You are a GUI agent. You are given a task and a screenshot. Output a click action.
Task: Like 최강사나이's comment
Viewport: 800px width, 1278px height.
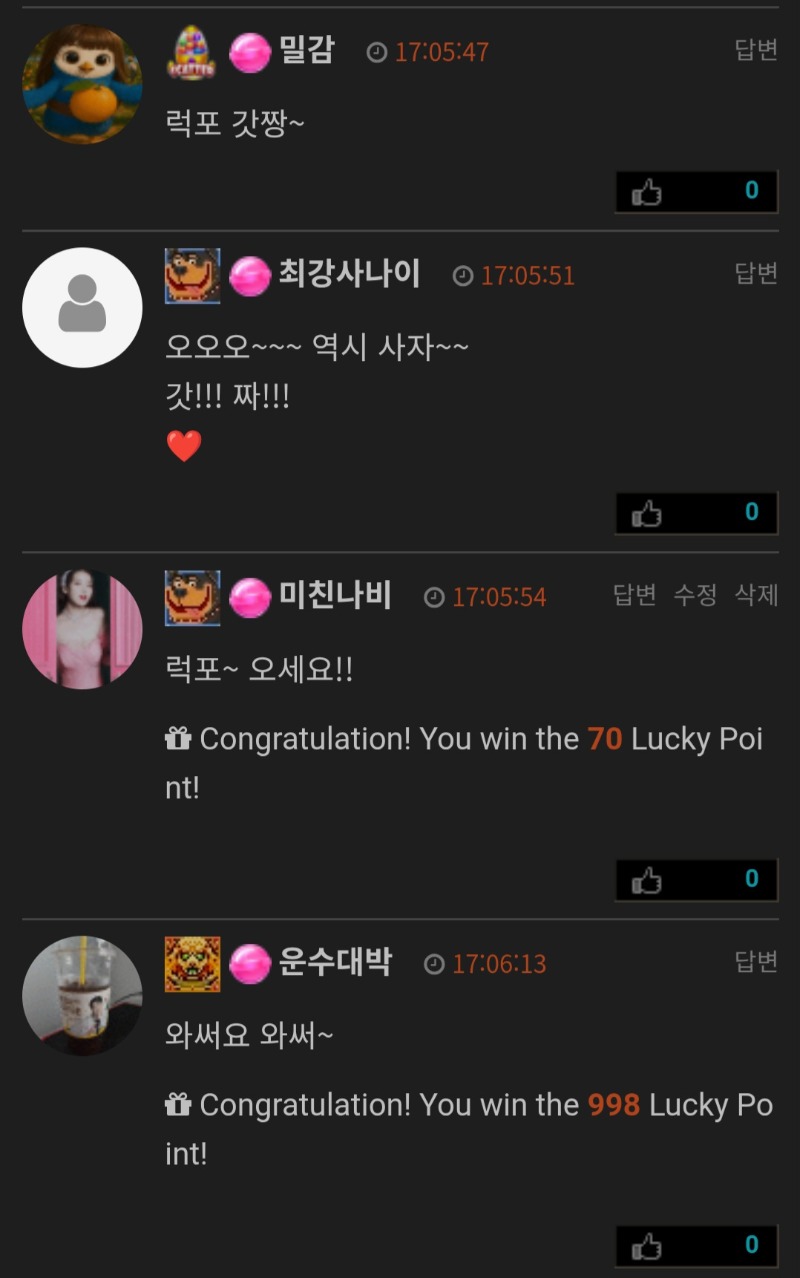click(648, 514)
